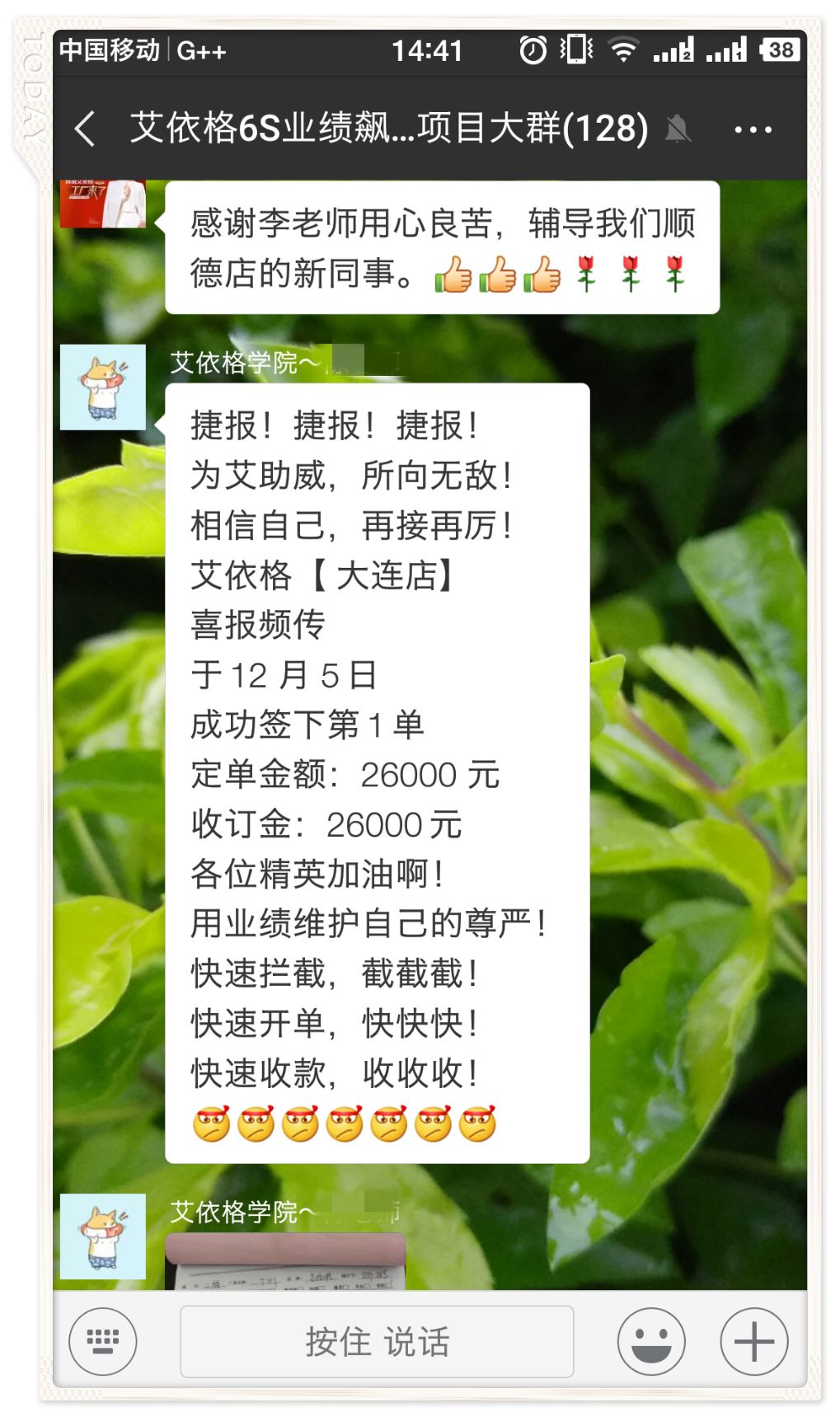Switch to keyboard text input
The image size is (840, 1417).
coord(103,1341)
